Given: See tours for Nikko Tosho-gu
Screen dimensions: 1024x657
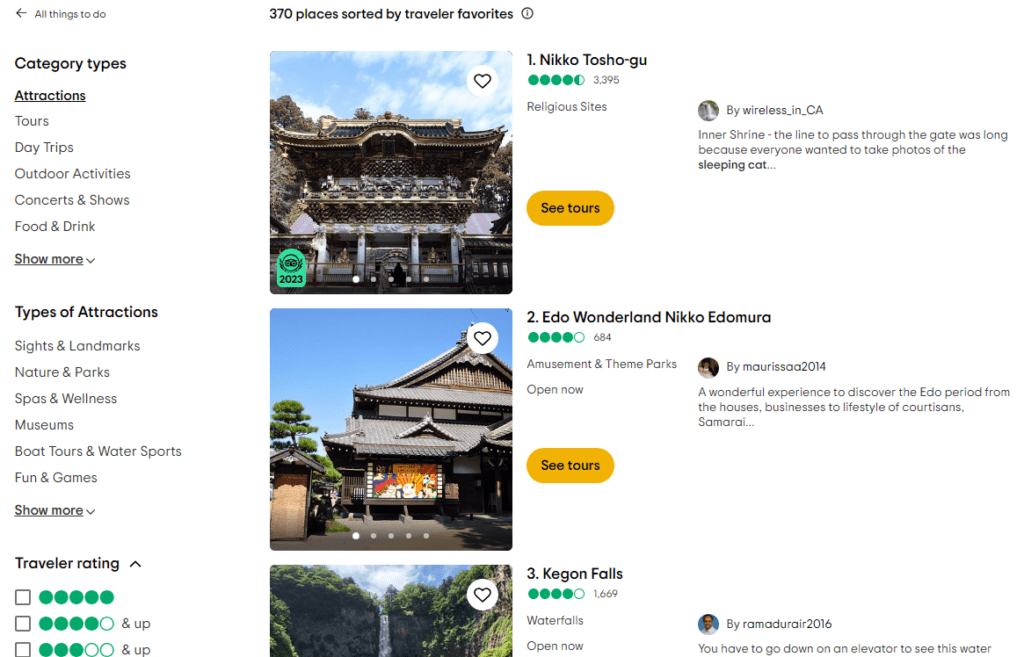Looking at the screenshot, I should (570, 208).
